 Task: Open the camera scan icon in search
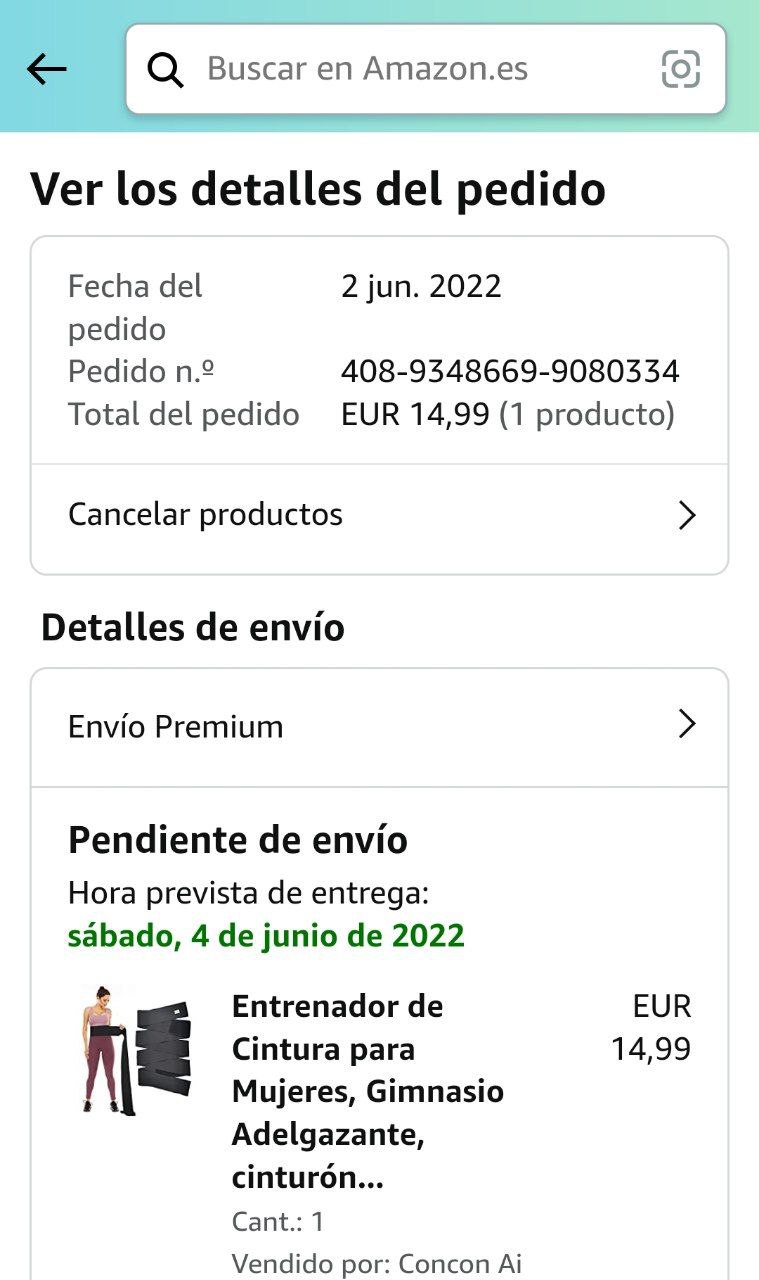[681, 69]
